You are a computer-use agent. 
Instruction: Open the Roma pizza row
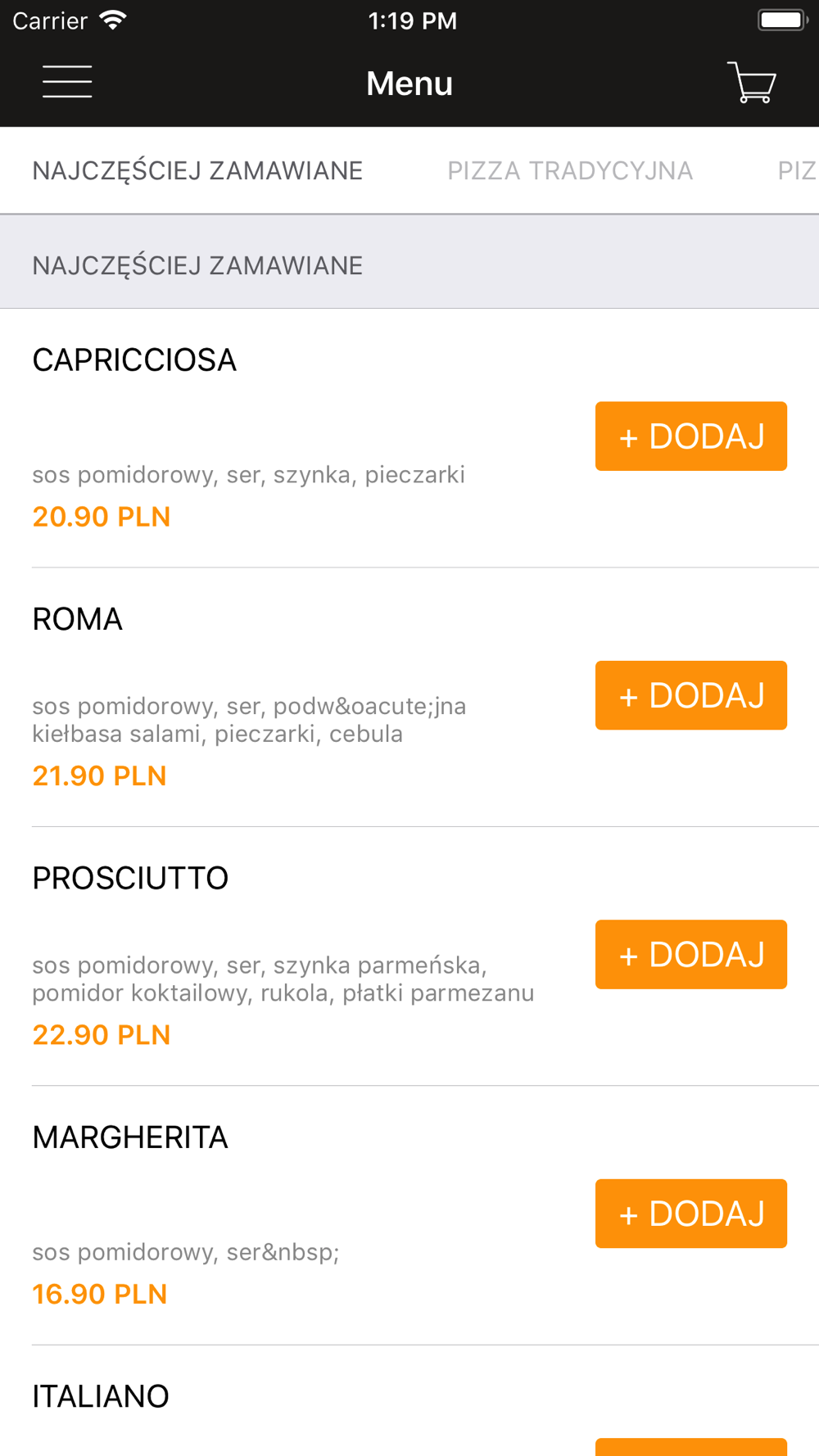[x=409, y=698]
